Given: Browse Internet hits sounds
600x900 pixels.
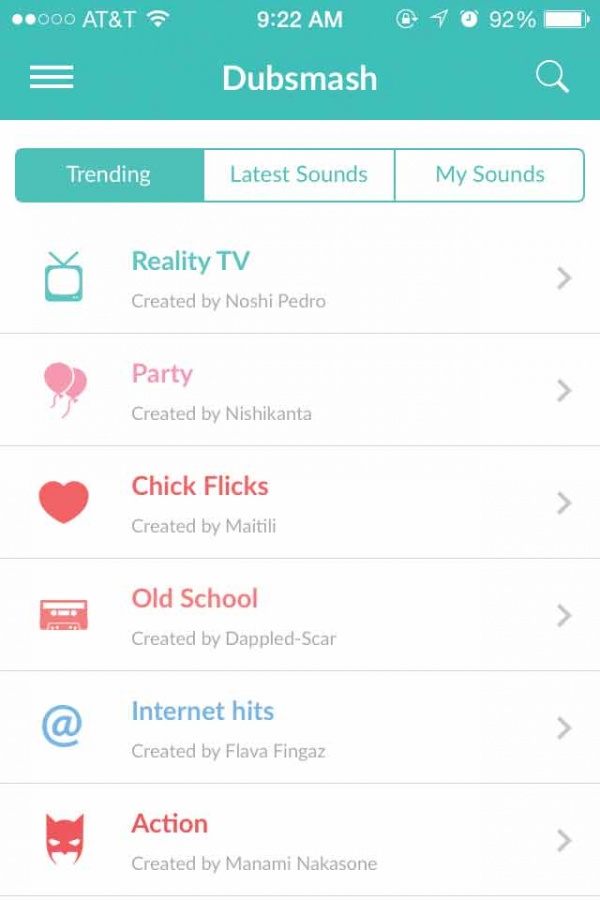Looking at the screenshot, I should 300,728.
